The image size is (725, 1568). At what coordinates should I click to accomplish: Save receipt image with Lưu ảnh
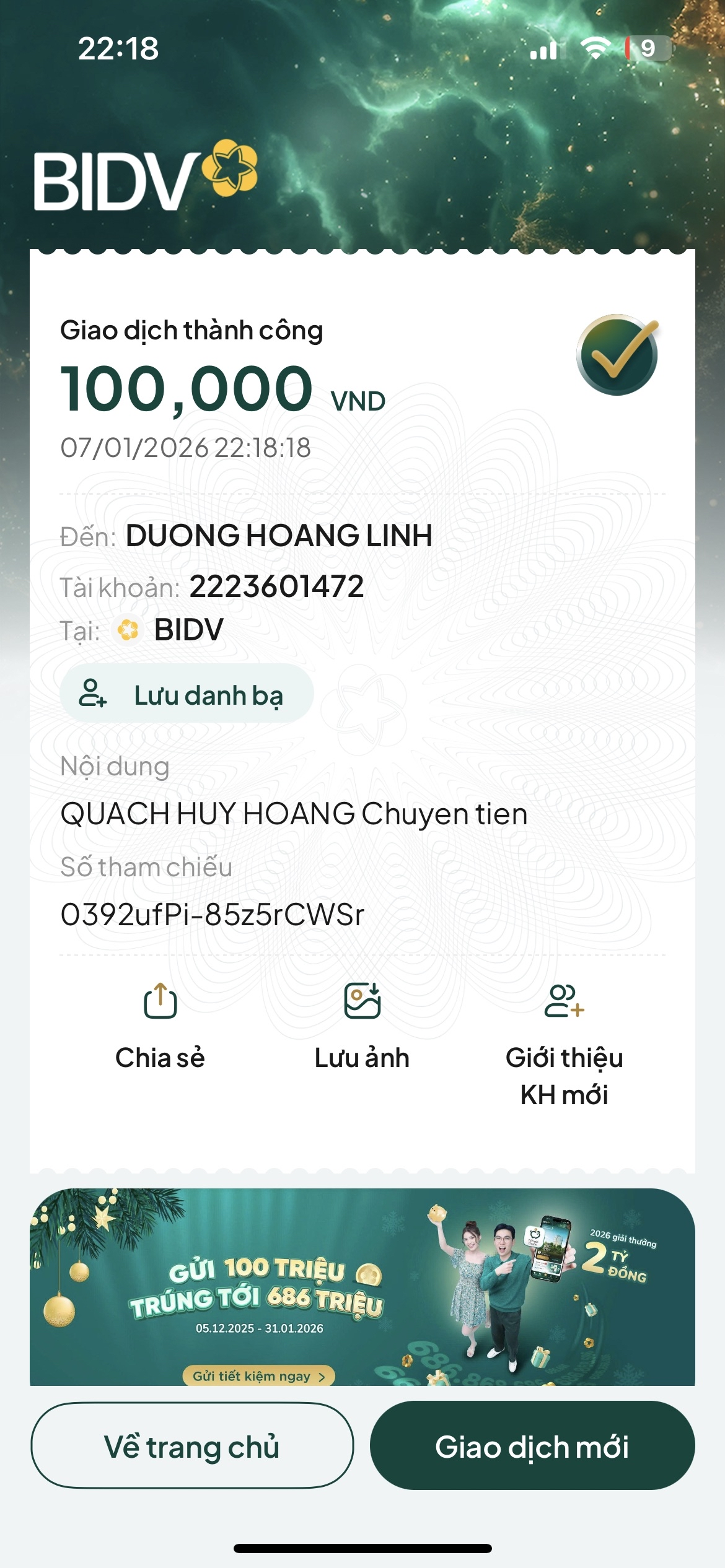(x=362, y=1025)
